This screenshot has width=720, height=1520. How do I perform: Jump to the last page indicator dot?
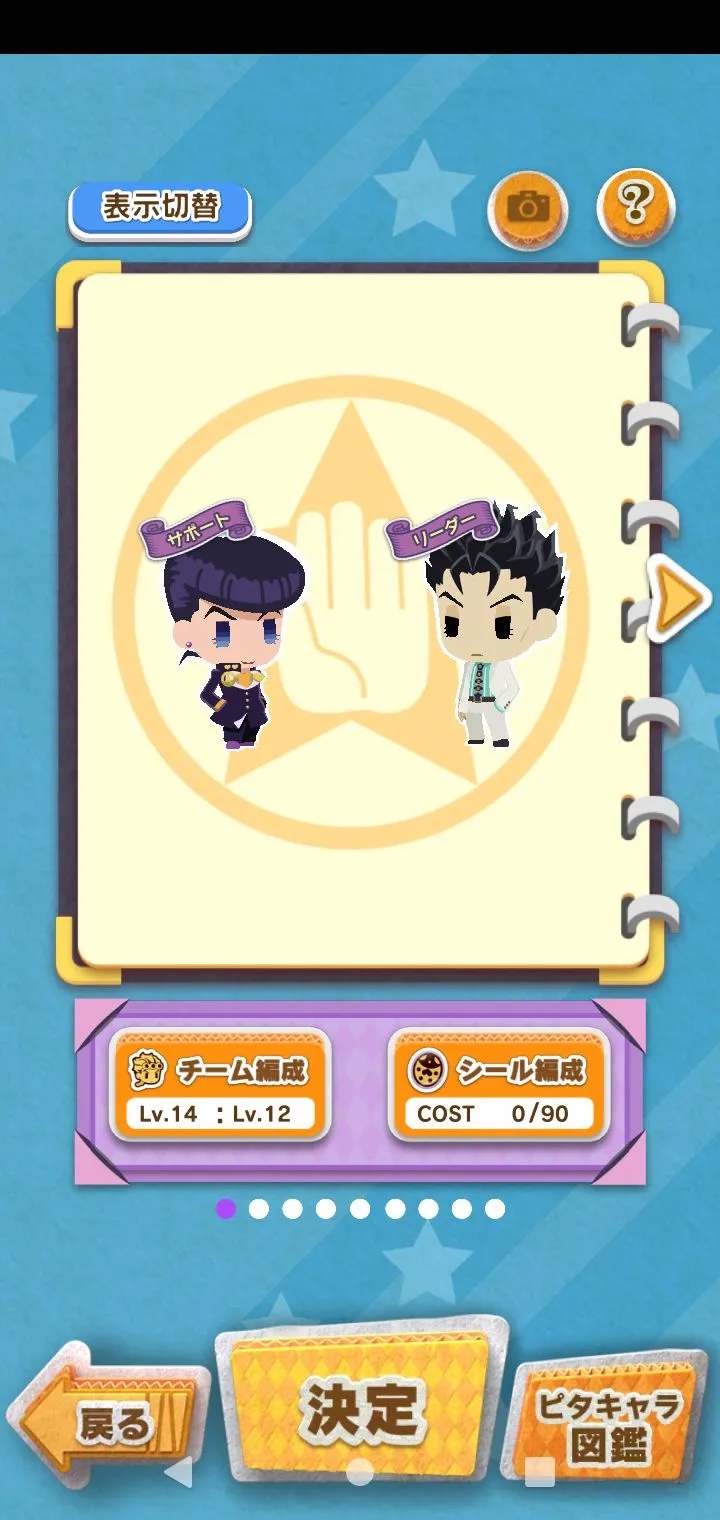[x=495, y=1209]
